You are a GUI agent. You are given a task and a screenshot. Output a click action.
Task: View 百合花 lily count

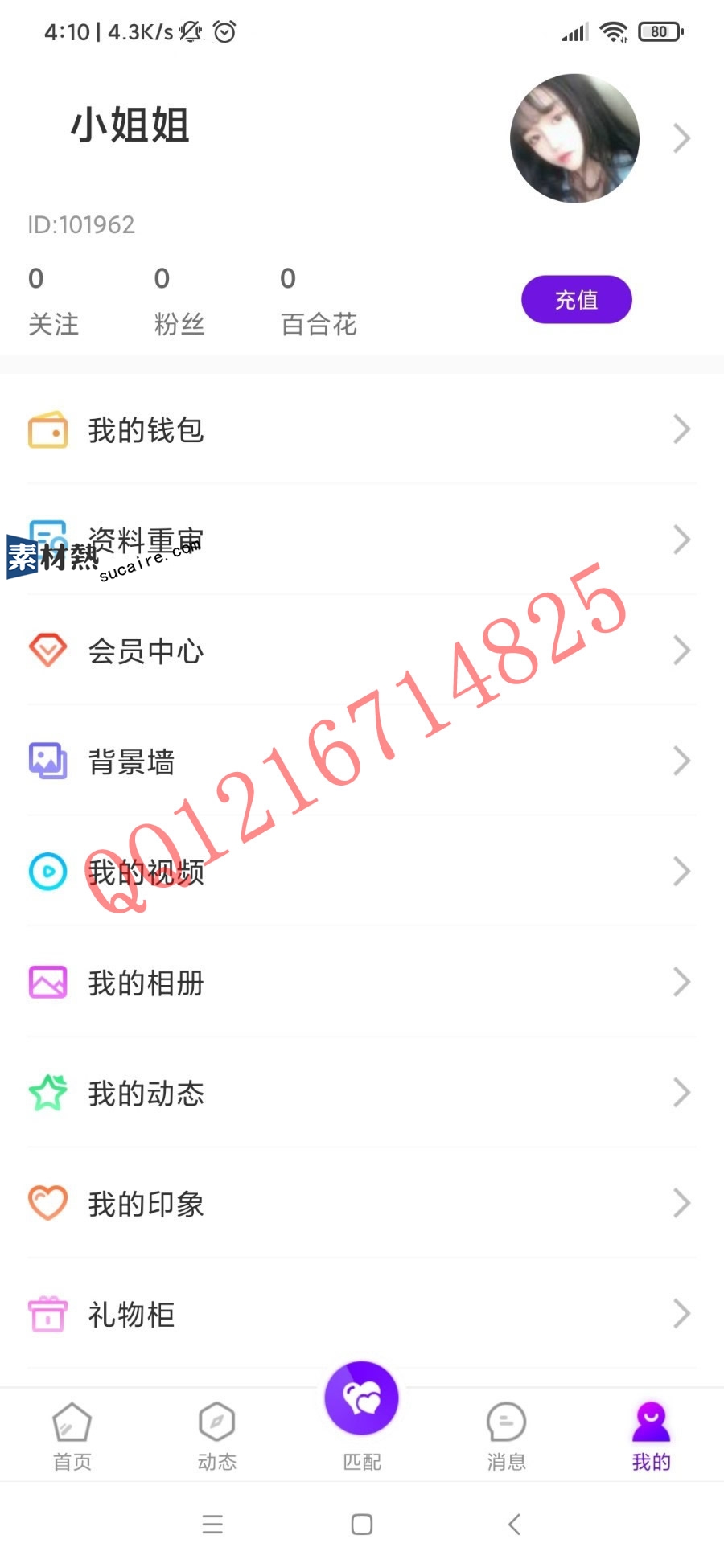(x=318, y=302)
